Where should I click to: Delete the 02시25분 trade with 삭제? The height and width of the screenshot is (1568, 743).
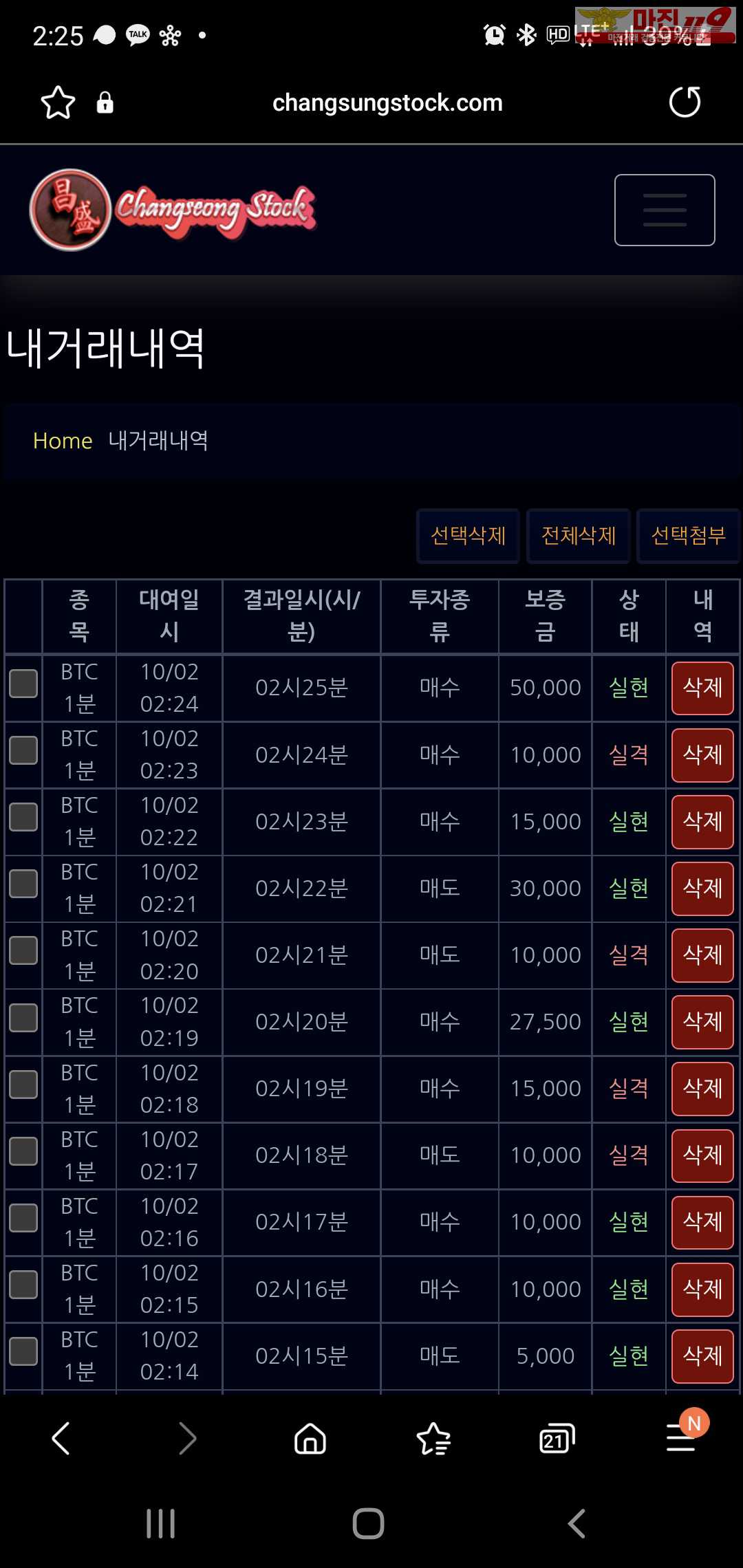tap(702, 688)
